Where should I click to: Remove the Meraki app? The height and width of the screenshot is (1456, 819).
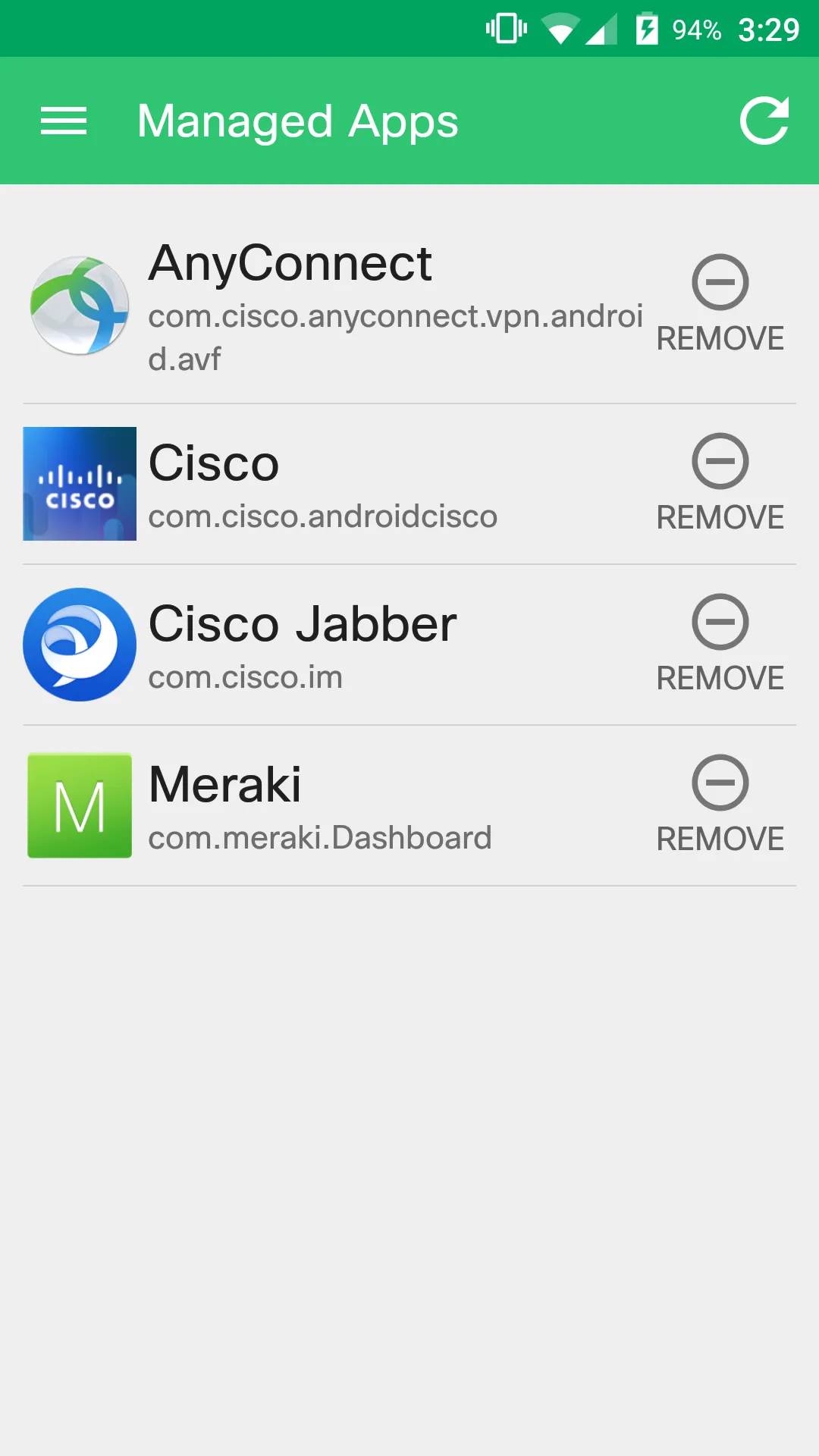(720, 839)
